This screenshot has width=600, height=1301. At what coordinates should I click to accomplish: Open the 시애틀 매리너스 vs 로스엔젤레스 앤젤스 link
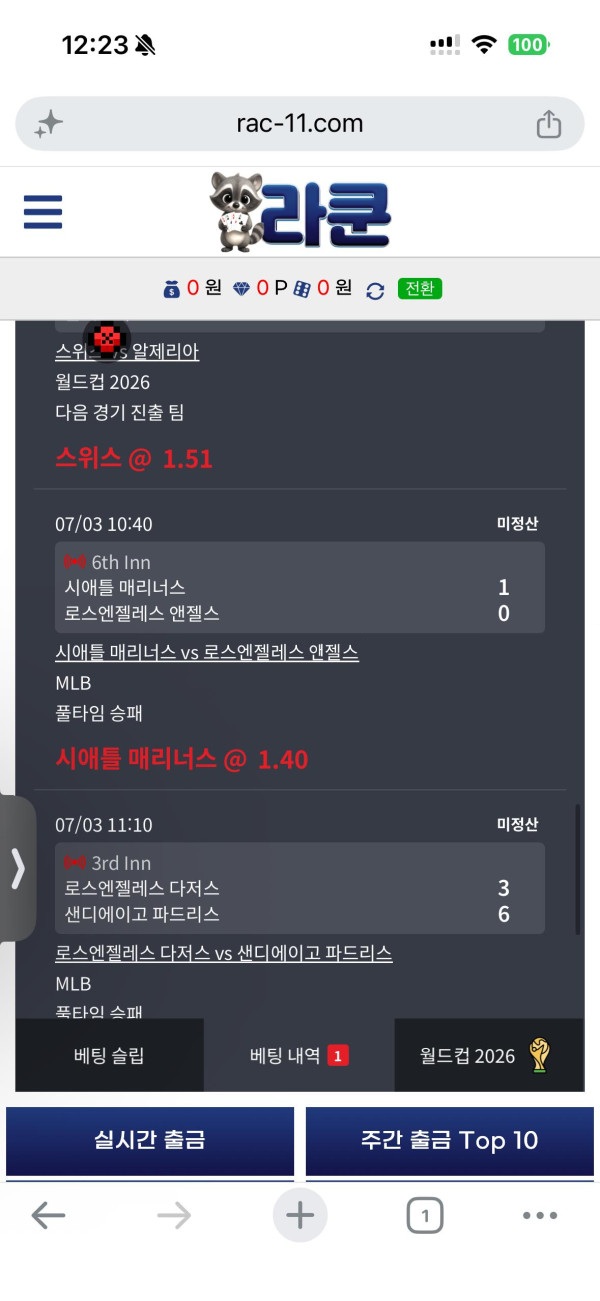pyautogui.click(x=207, y=652)
